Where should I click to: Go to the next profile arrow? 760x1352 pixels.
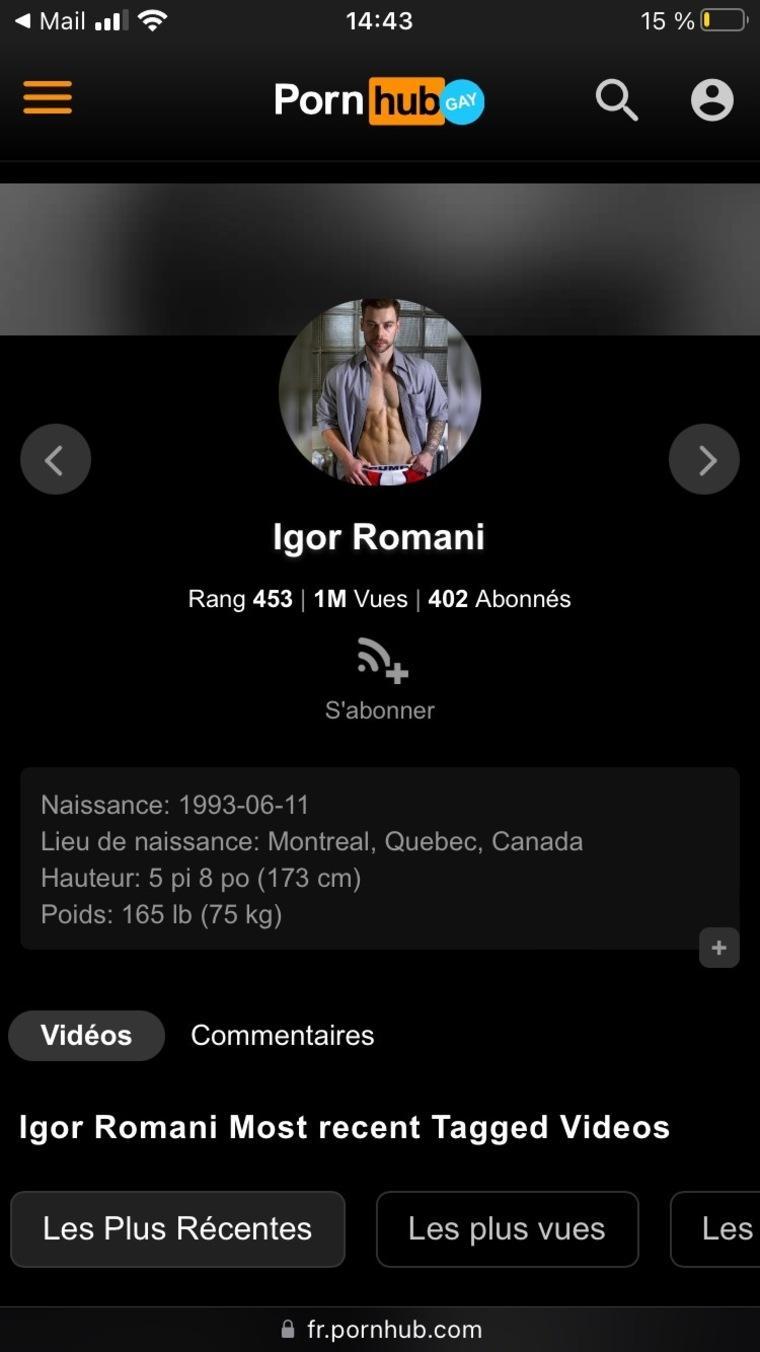click(704, 460)
